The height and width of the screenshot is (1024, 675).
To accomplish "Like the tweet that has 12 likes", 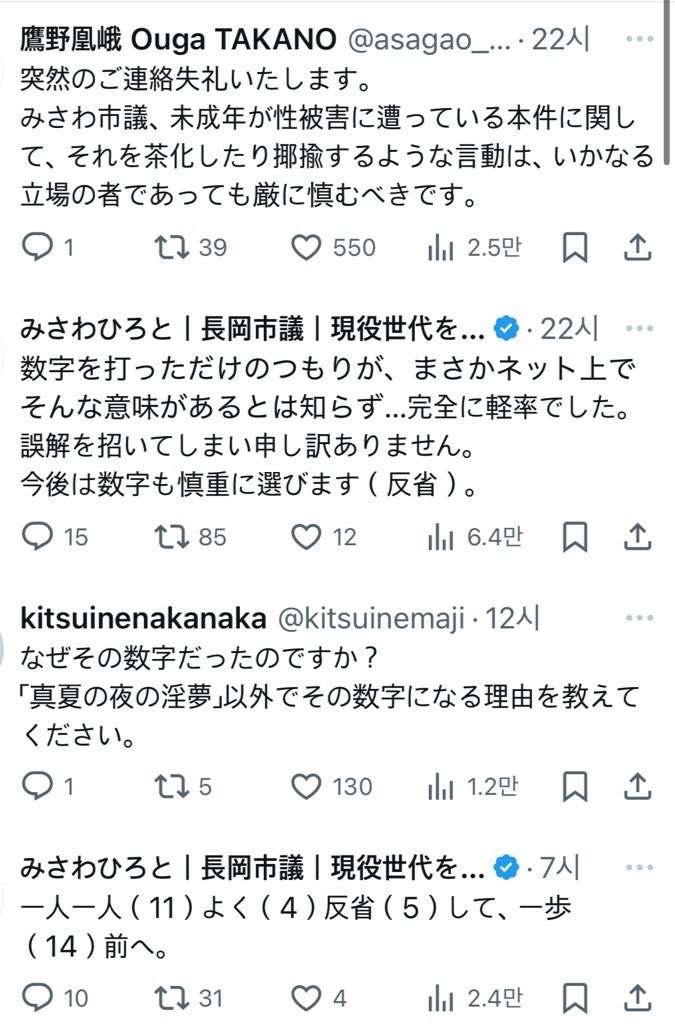I will click(306, 537).
